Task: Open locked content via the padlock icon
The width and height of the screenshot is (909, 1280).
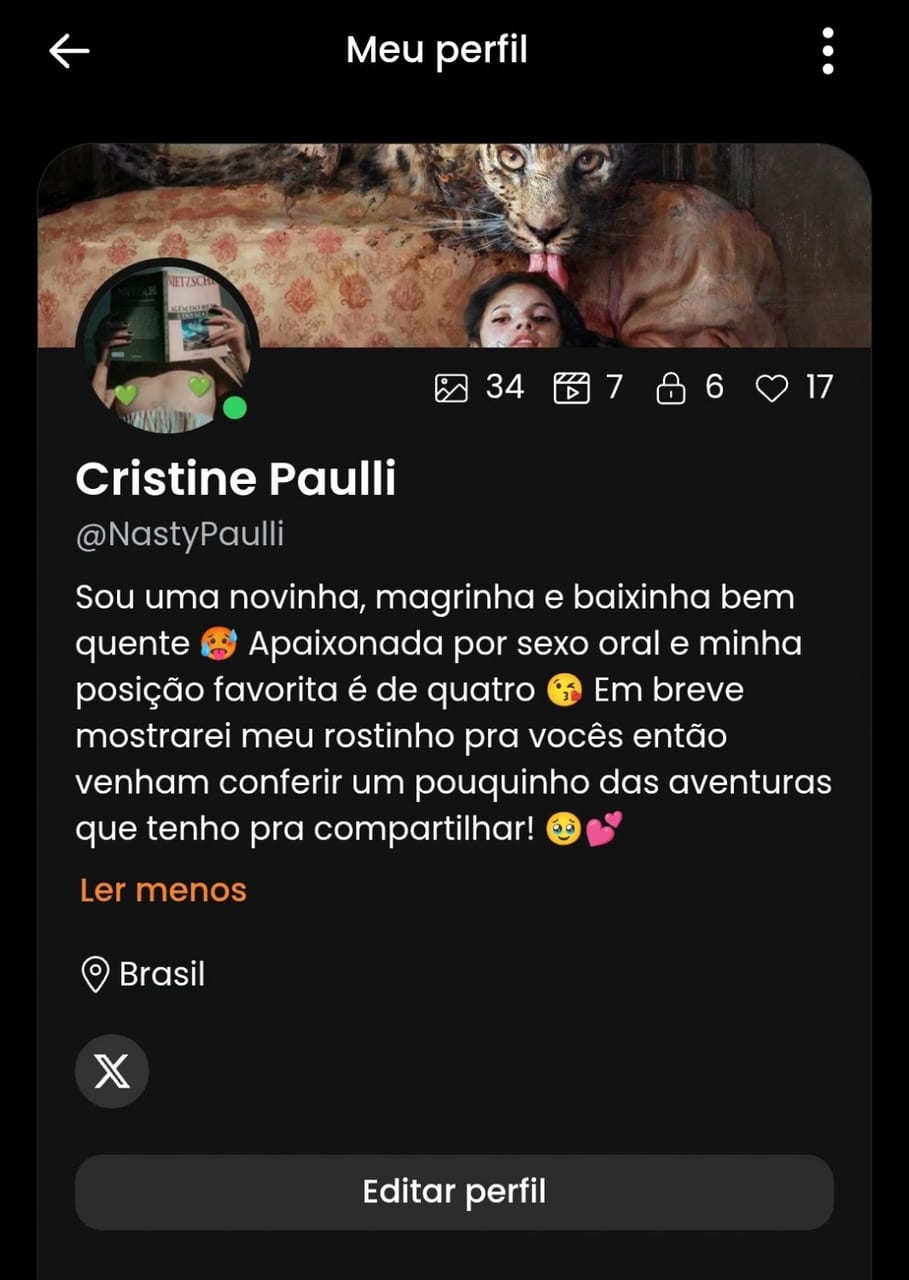Action: pos(672,387)
